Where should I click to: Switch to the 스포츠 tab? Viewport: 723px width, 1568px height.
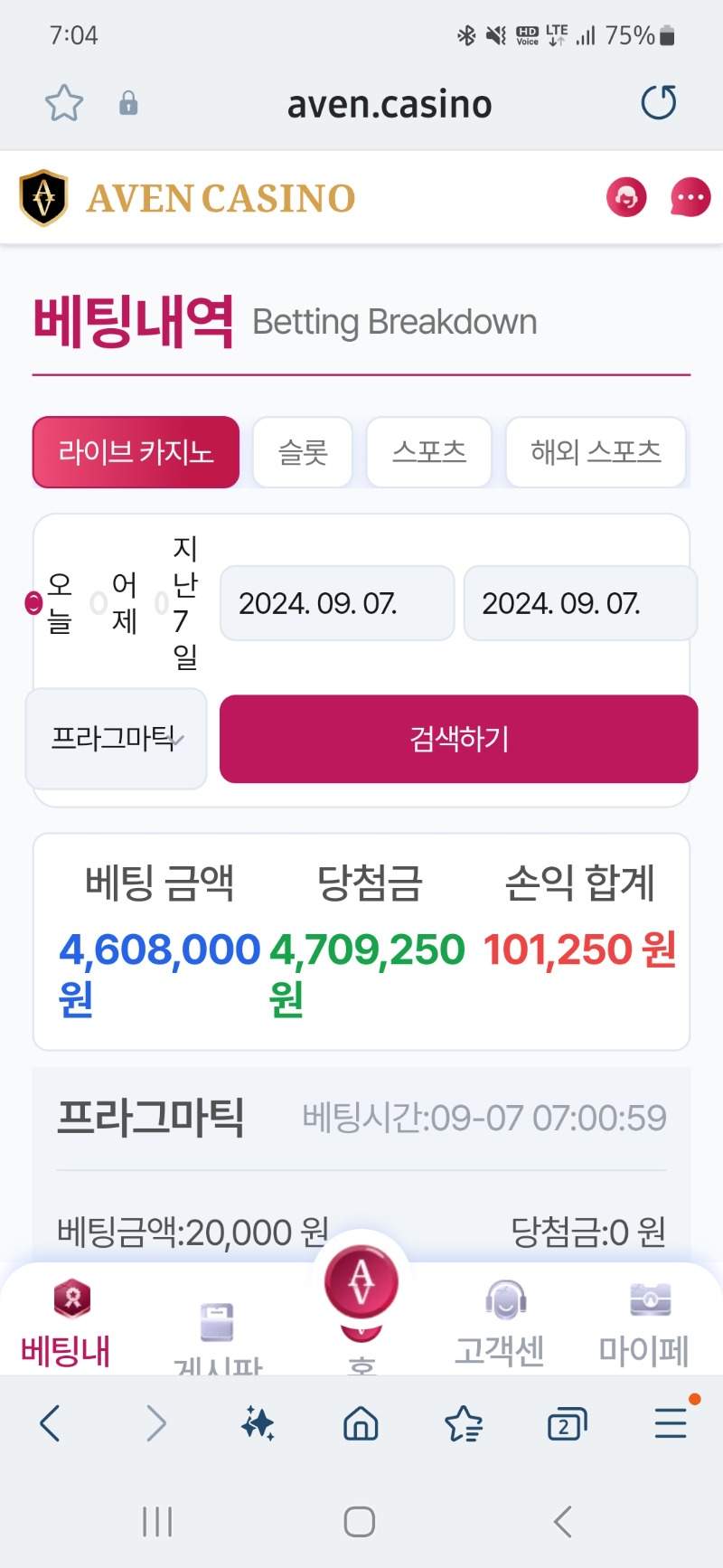[429, 452]
